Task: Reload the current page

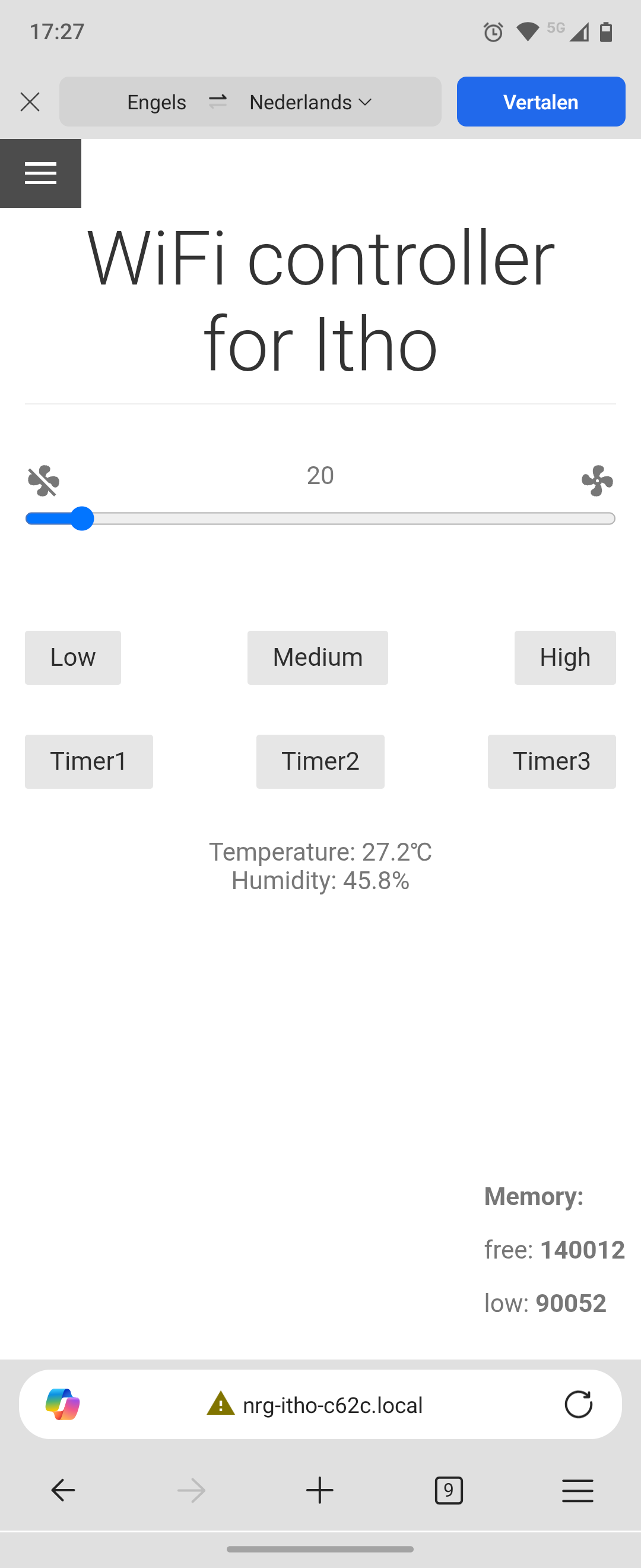Action: click(x=577, y=1404)
